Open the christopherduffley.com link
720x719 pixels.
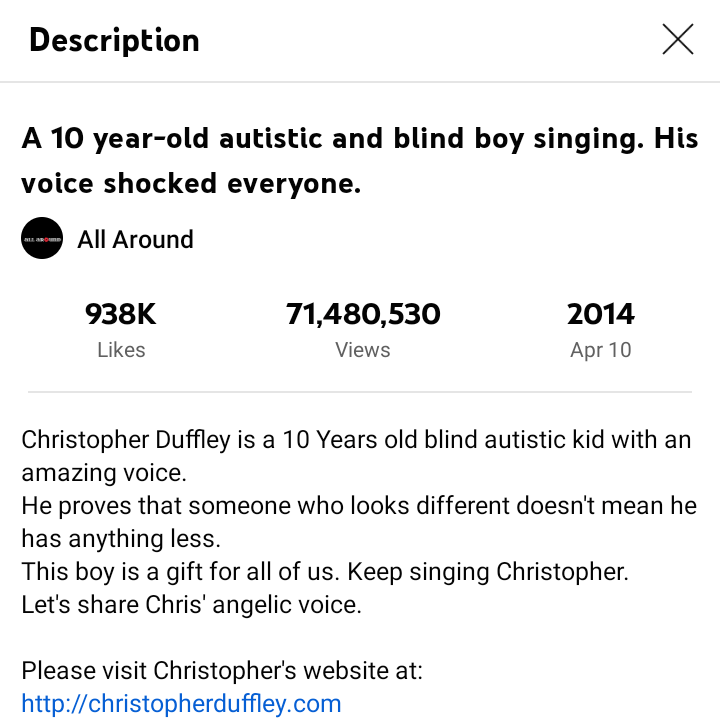[x=181, y=703]
